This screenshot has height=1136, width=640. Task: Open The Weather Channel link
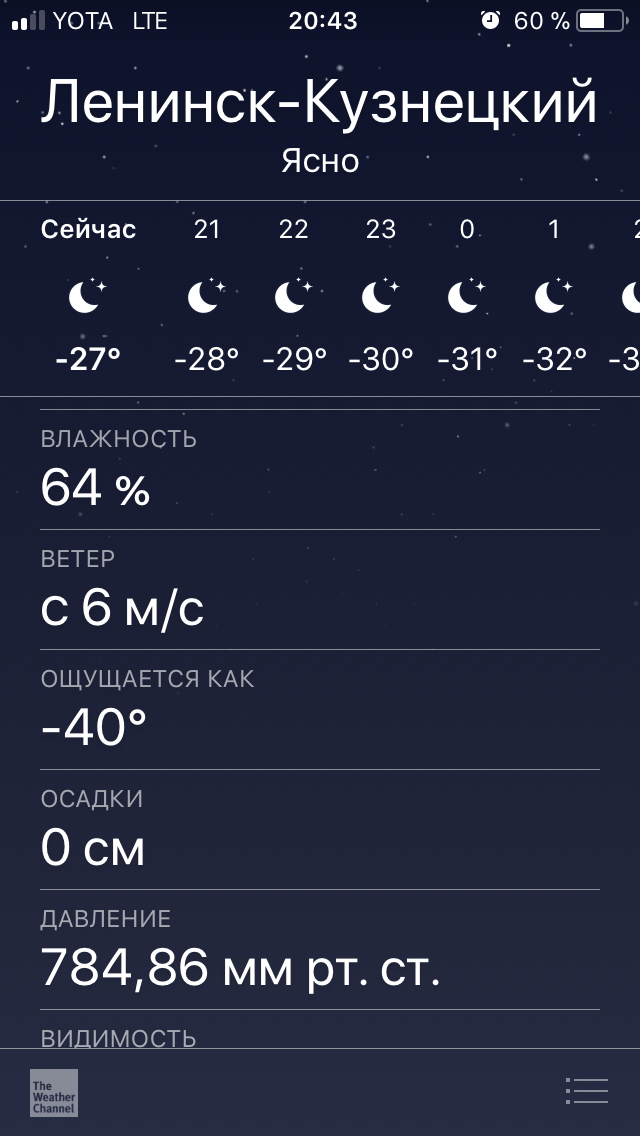click(x=54, y=1093)
